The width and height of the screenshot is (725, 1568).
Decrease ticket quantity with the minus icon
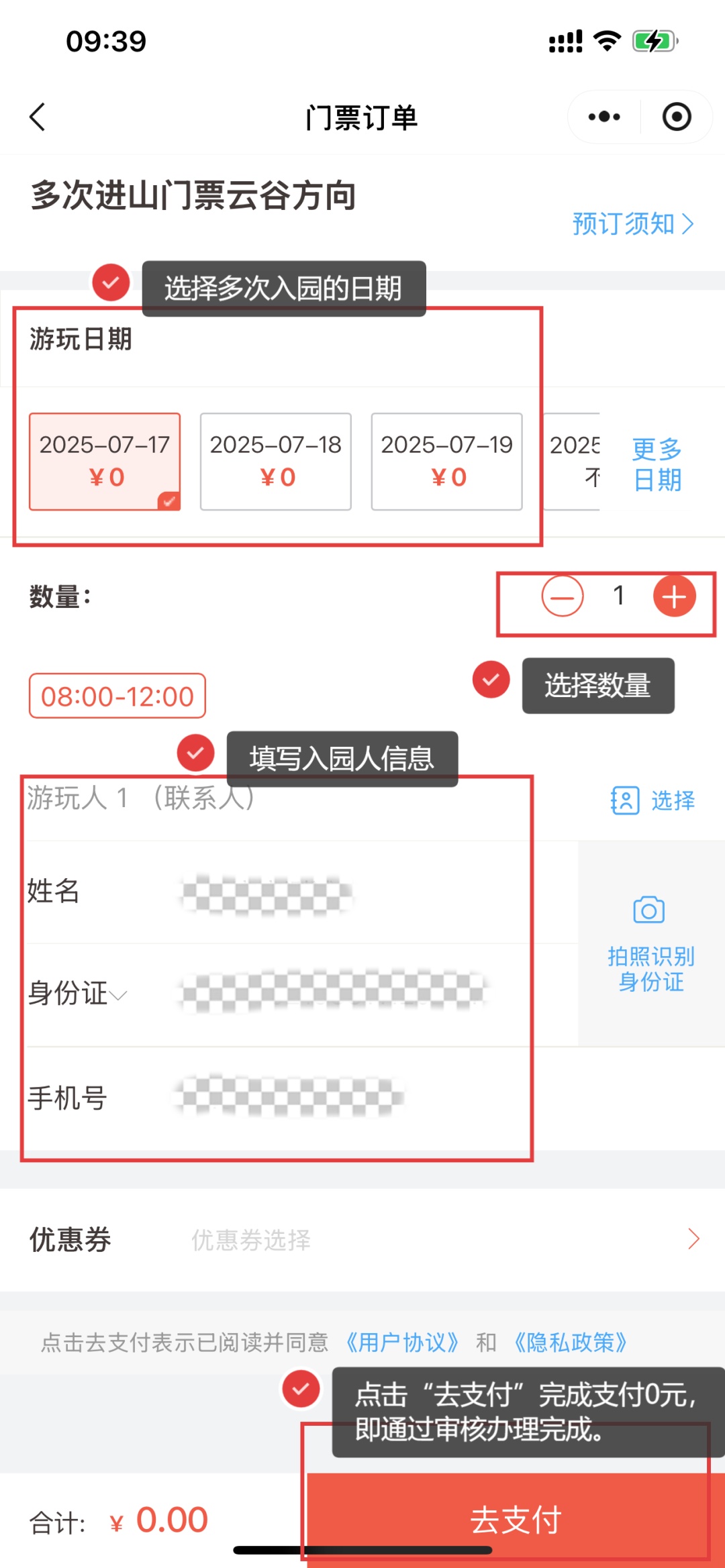point(563,596)
